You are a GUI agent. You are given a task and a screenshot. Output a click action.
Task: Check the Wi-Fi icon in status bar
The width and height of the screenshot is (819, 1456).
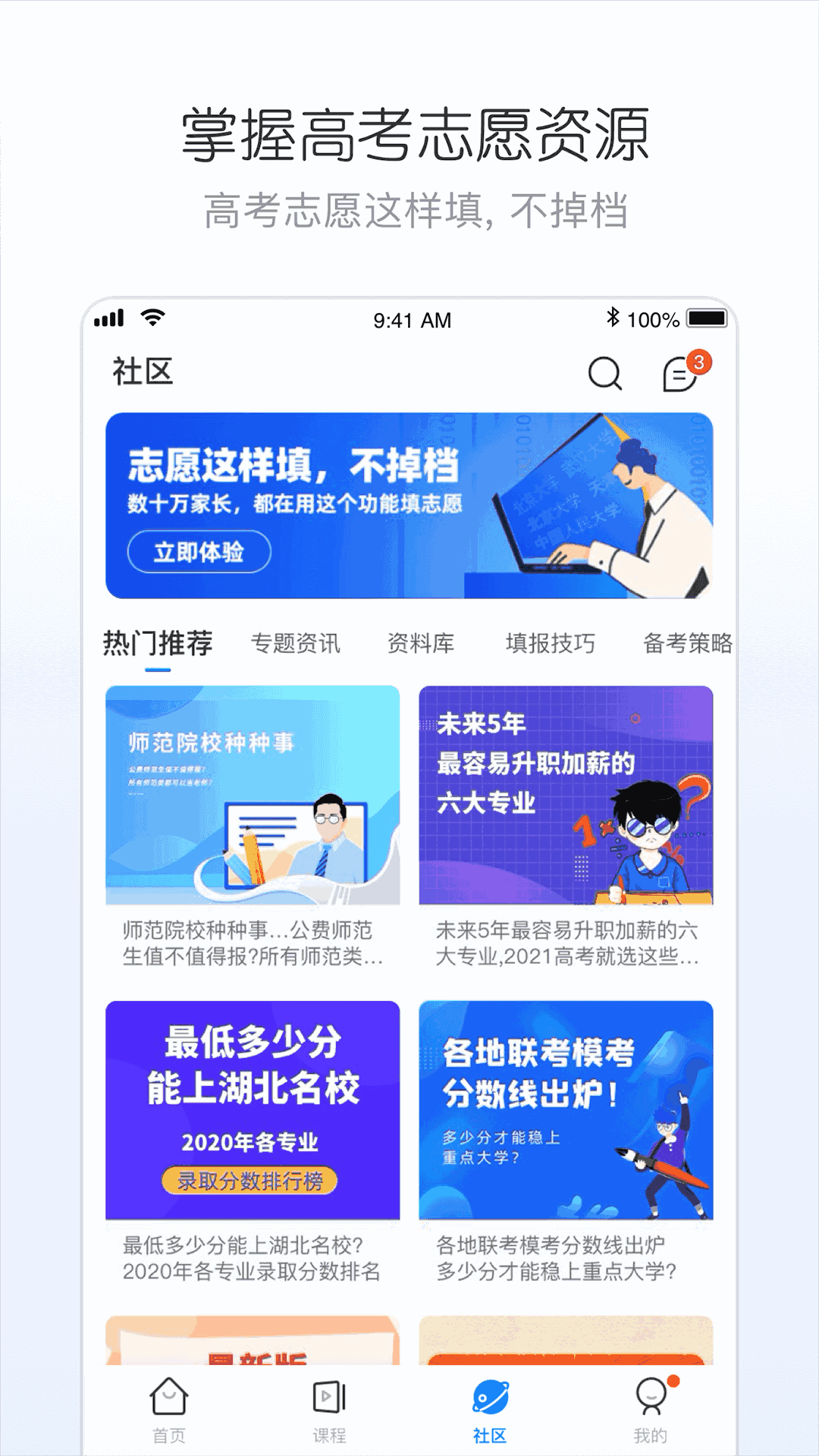coord(151,319)
